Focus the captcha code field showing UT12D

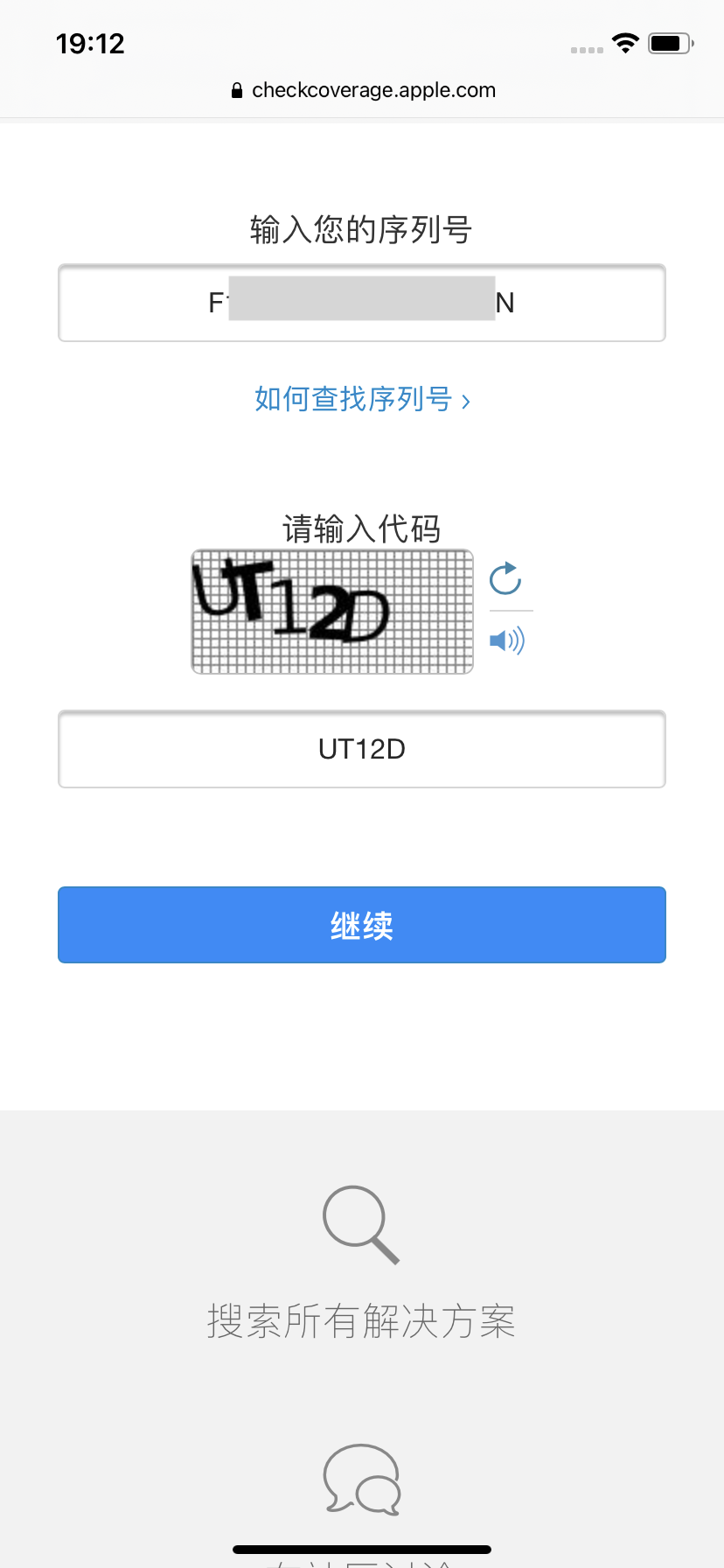(x=361, y=749)
